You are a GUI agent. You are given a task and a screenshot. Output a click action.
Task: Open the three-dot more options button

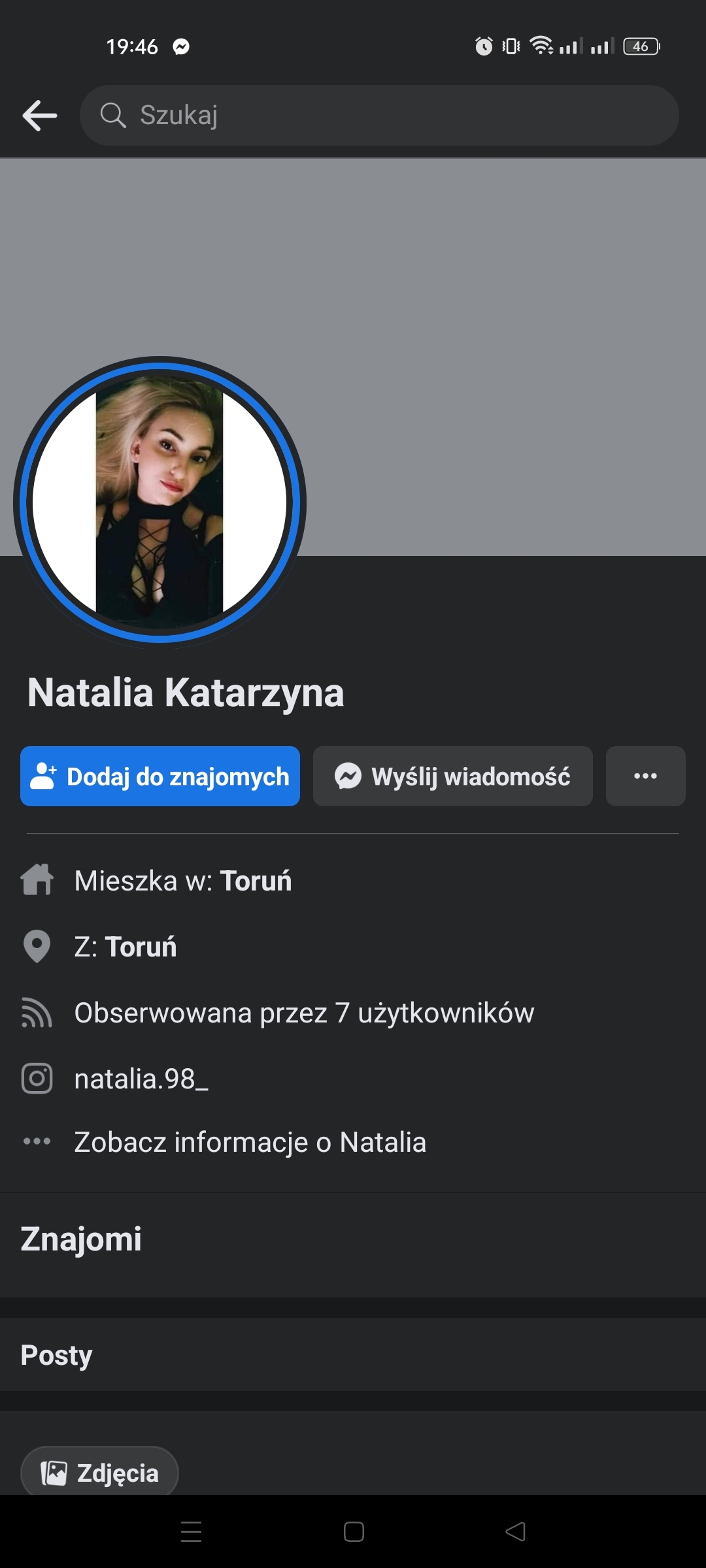[x=645, y=776]
